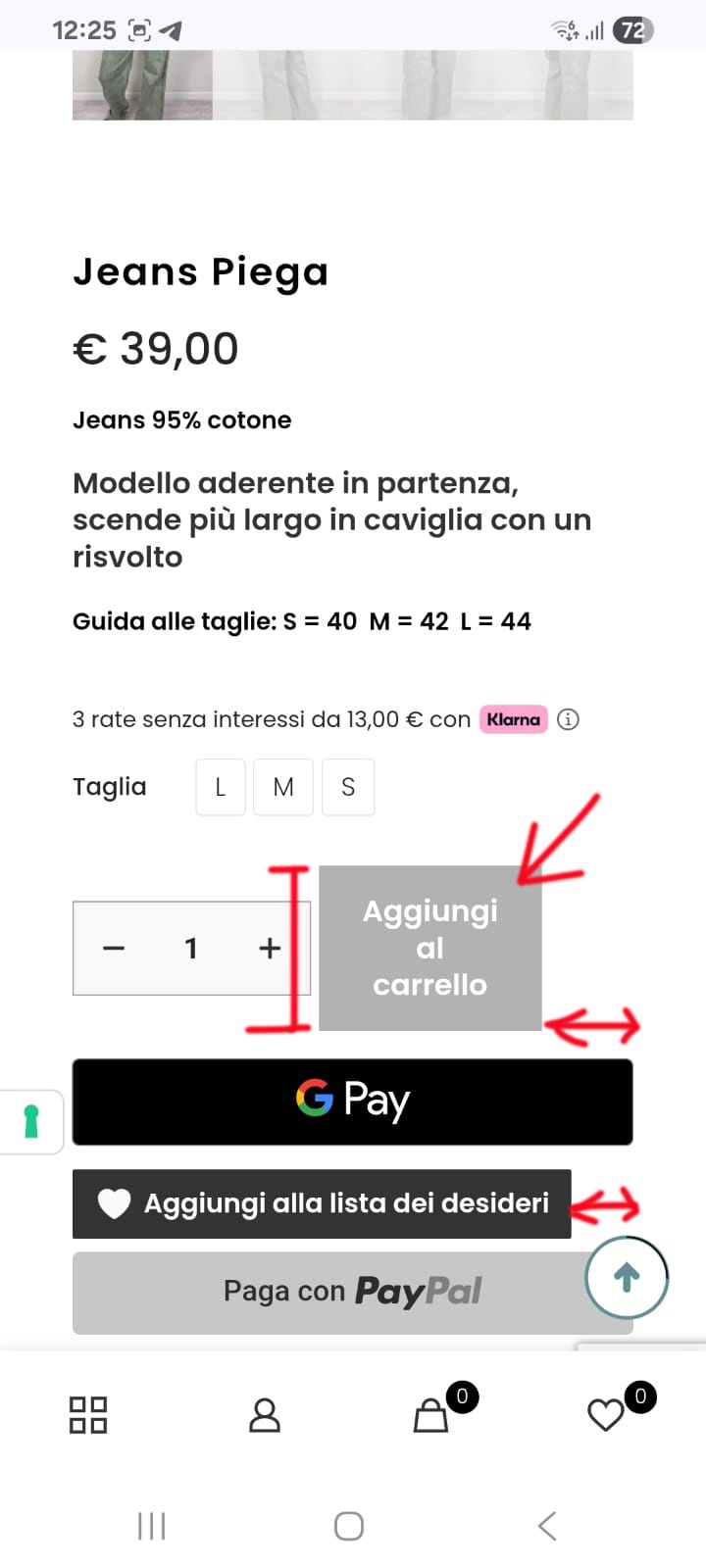Tap Aggiungi al carrello button
The width and height of the screenshot is (706, 1568).
[430, 948]
